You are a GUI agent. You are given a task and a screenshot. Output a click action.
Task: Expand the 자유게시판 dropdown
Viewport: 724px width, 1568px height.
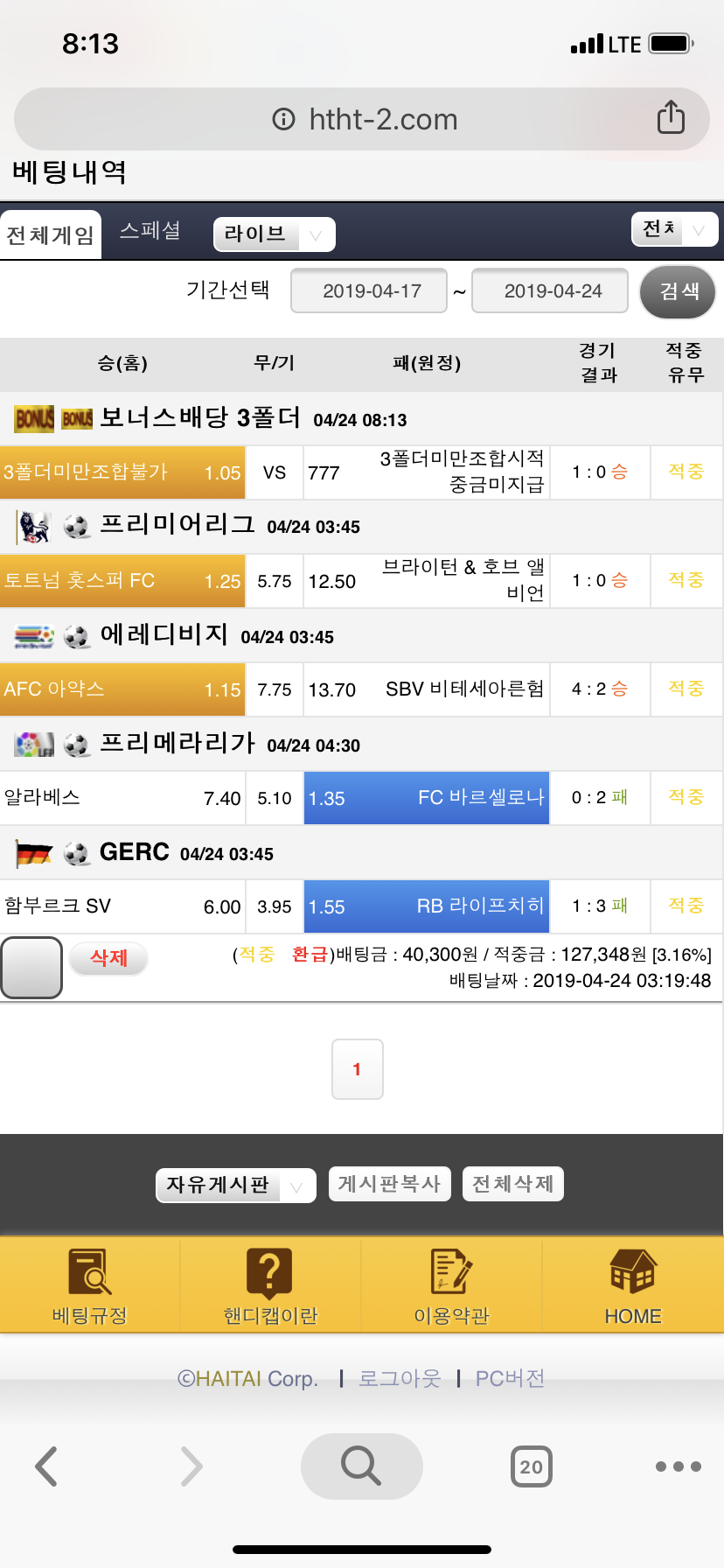click(235, 1186)
